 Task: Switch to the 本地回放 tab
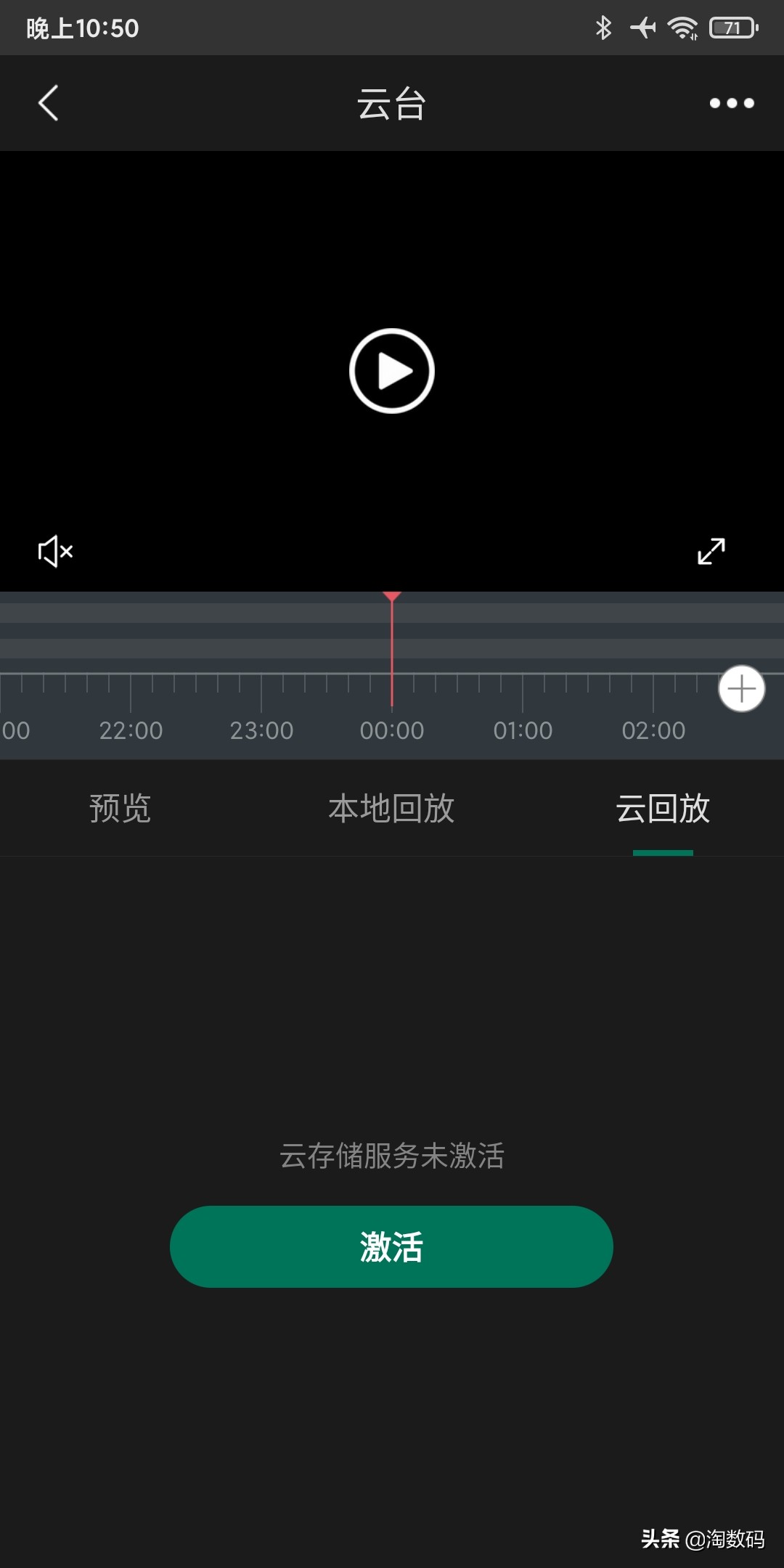[x=391, y=808]
